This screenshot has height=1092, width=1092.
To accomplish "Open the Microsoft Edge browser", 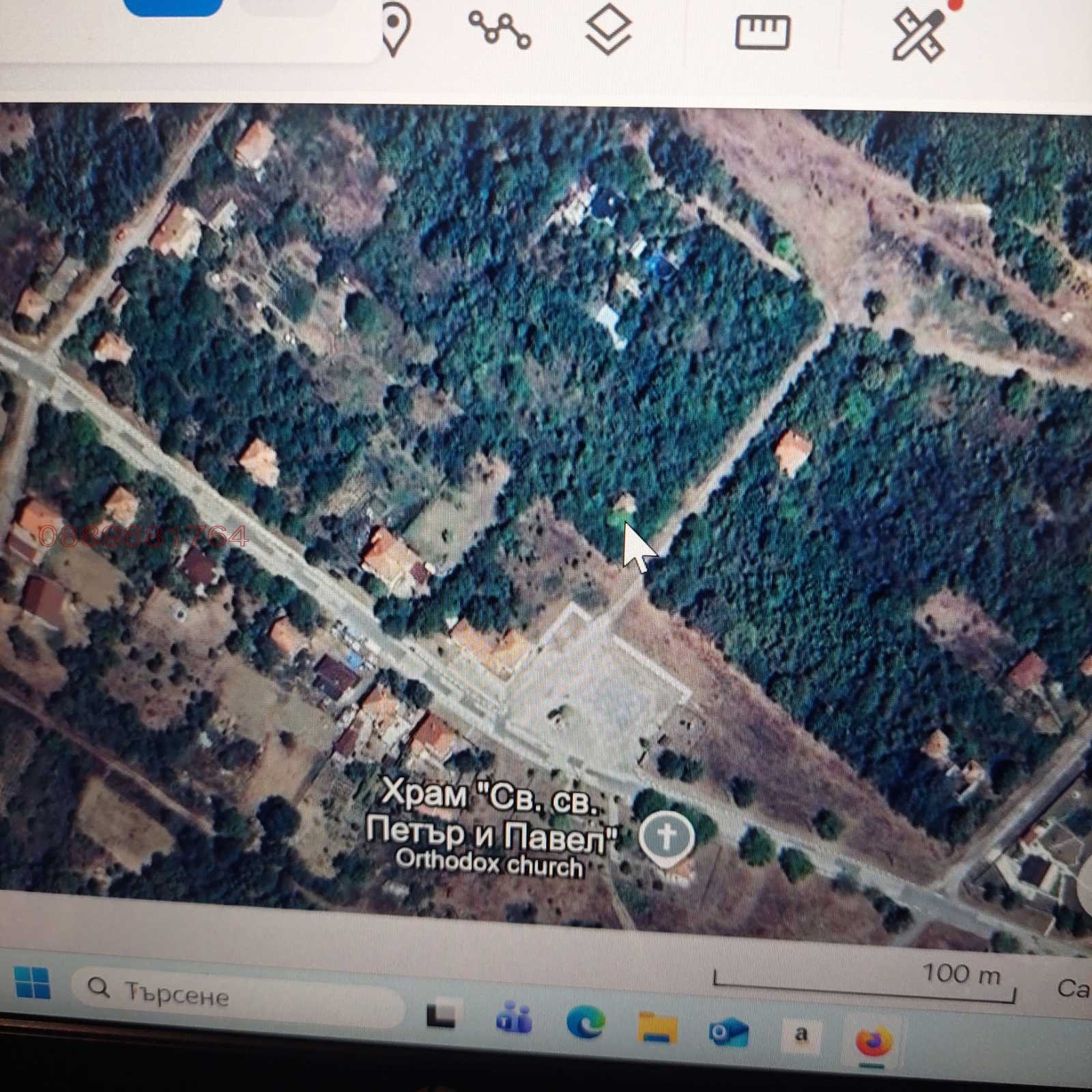I will point(586,1022).
